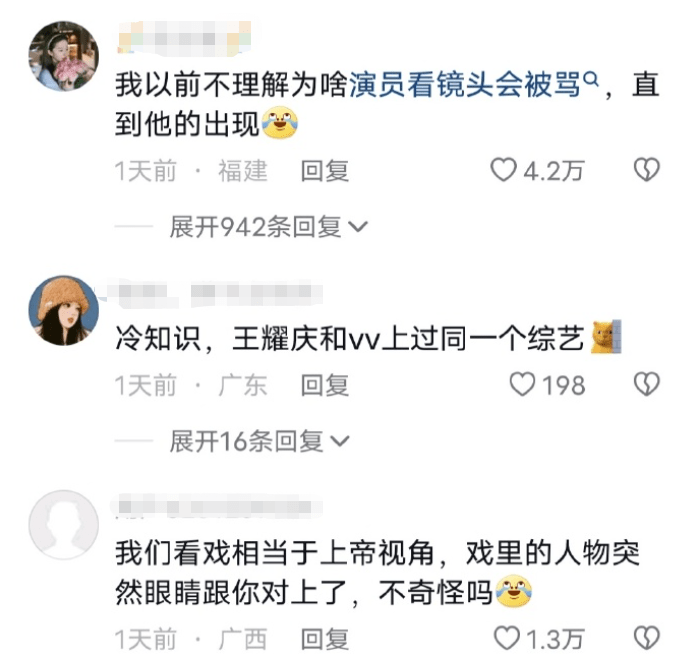The image size is (693, 661).
Task: Reply to the 王耀庆 comment from 广东
Action: [325, 384]
